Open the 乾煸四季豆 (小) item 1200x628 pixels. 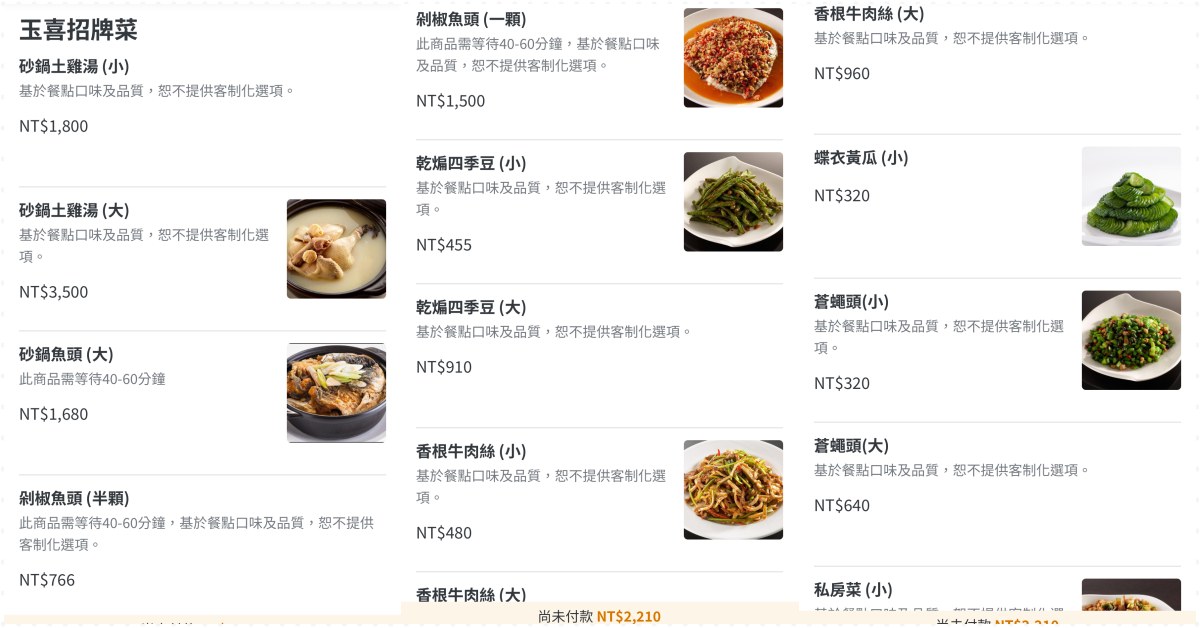[471, 164]
